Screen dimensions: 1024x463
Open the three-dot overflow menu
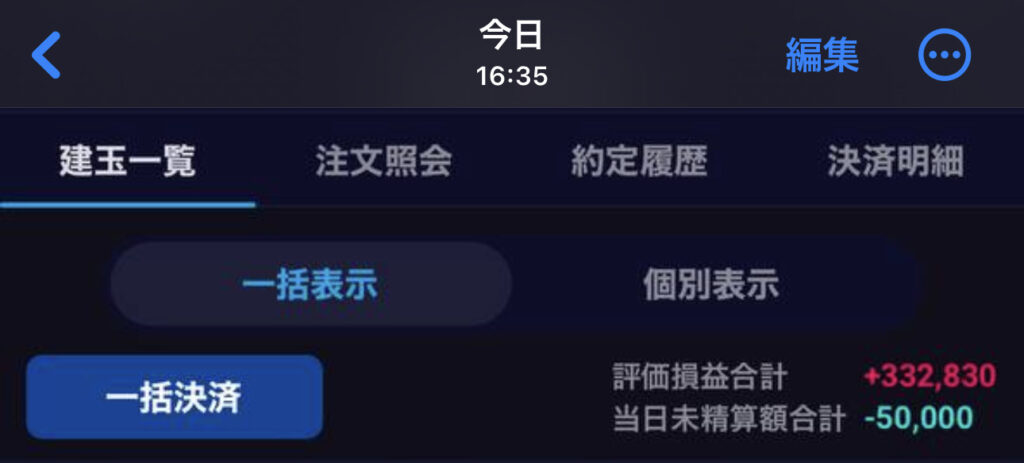(944, 56)
